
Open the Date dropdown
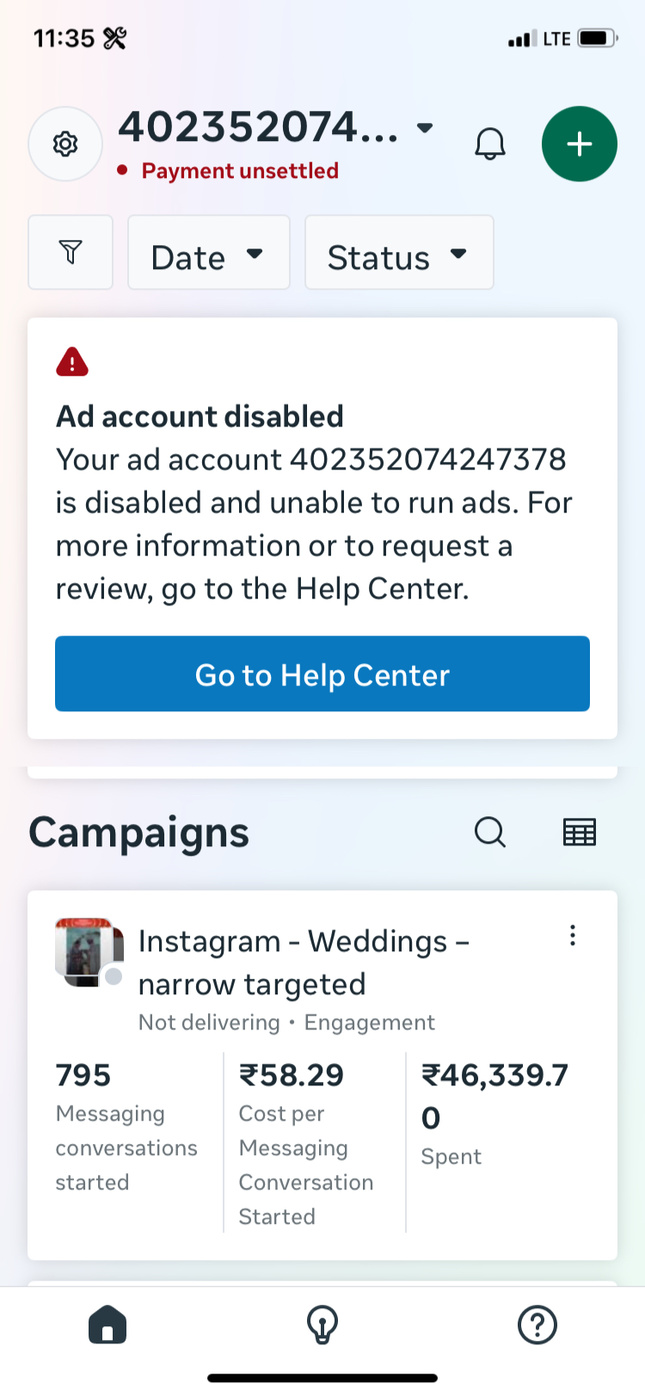pyautogui.click(x=208, y=255)
